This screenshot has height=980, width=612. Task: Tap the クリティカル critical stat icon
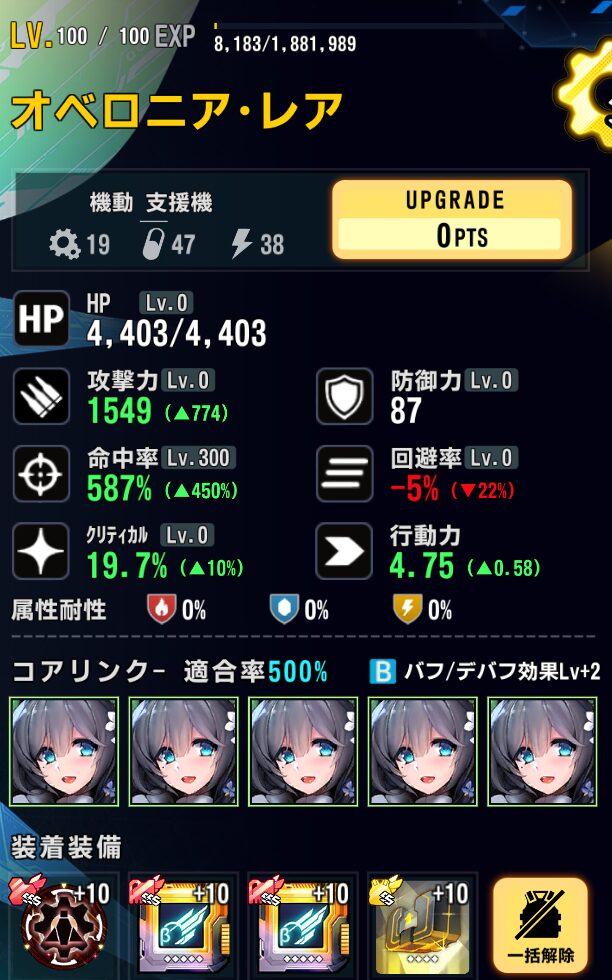click(41, 551)
